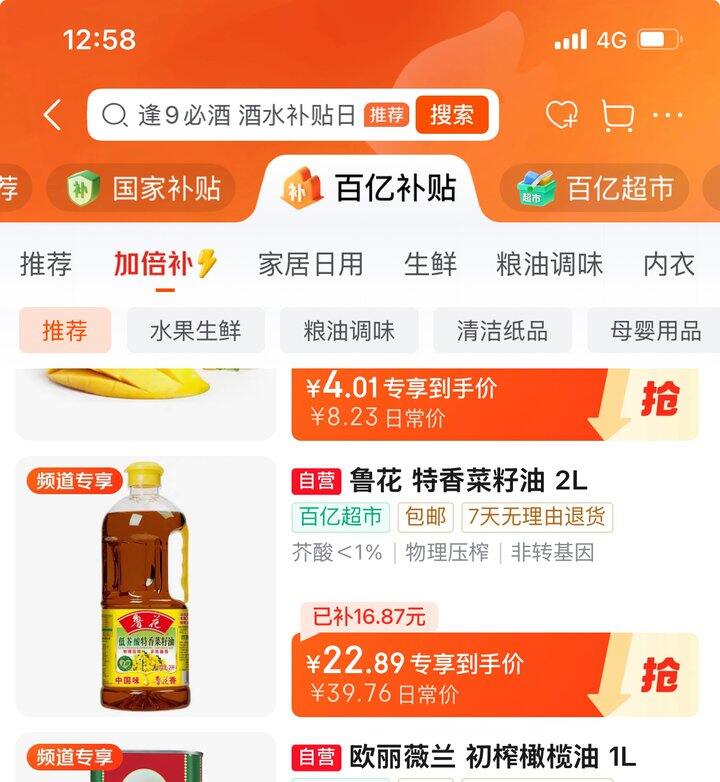Open the favorites heart icon

click(561, 116)
